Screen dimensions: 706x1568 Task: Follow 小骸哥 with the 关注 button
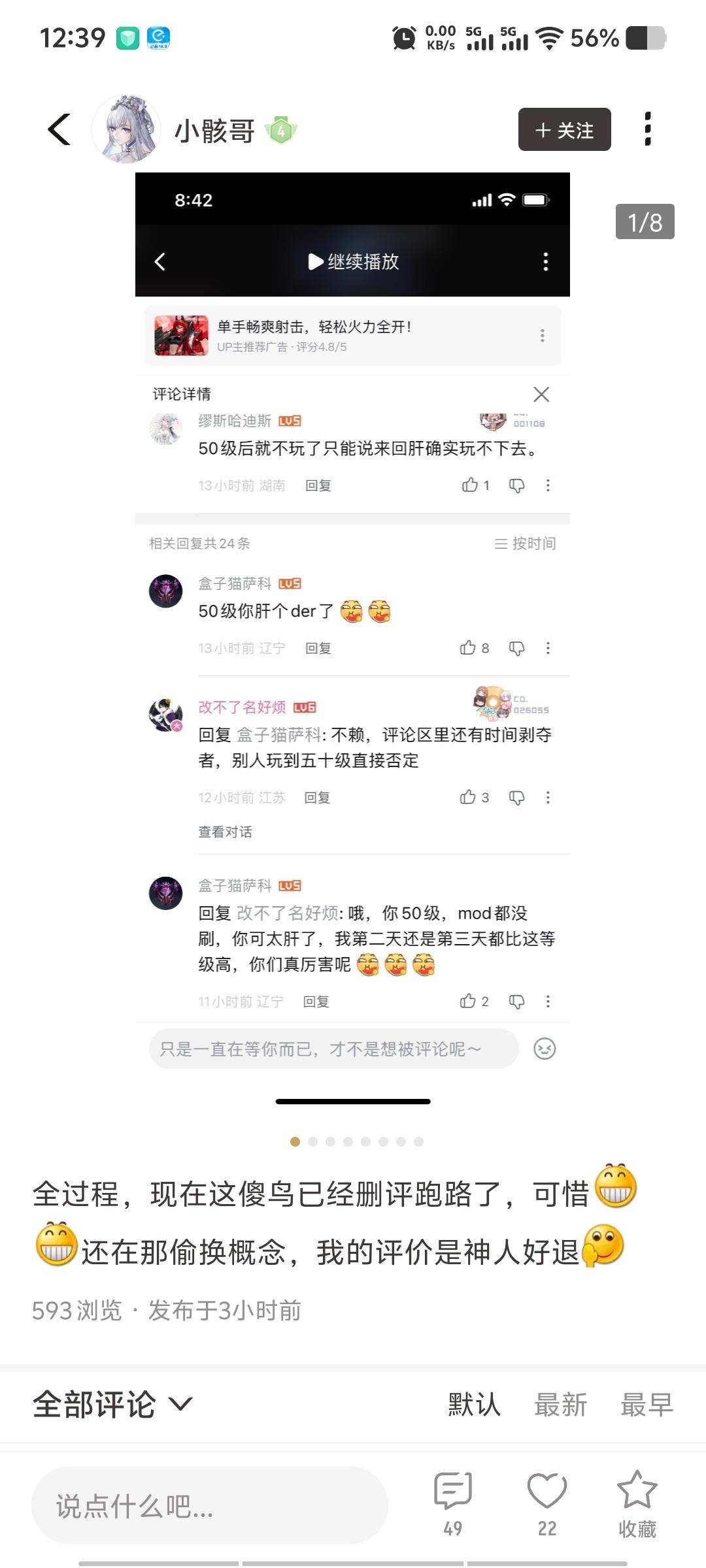(564, 129)
